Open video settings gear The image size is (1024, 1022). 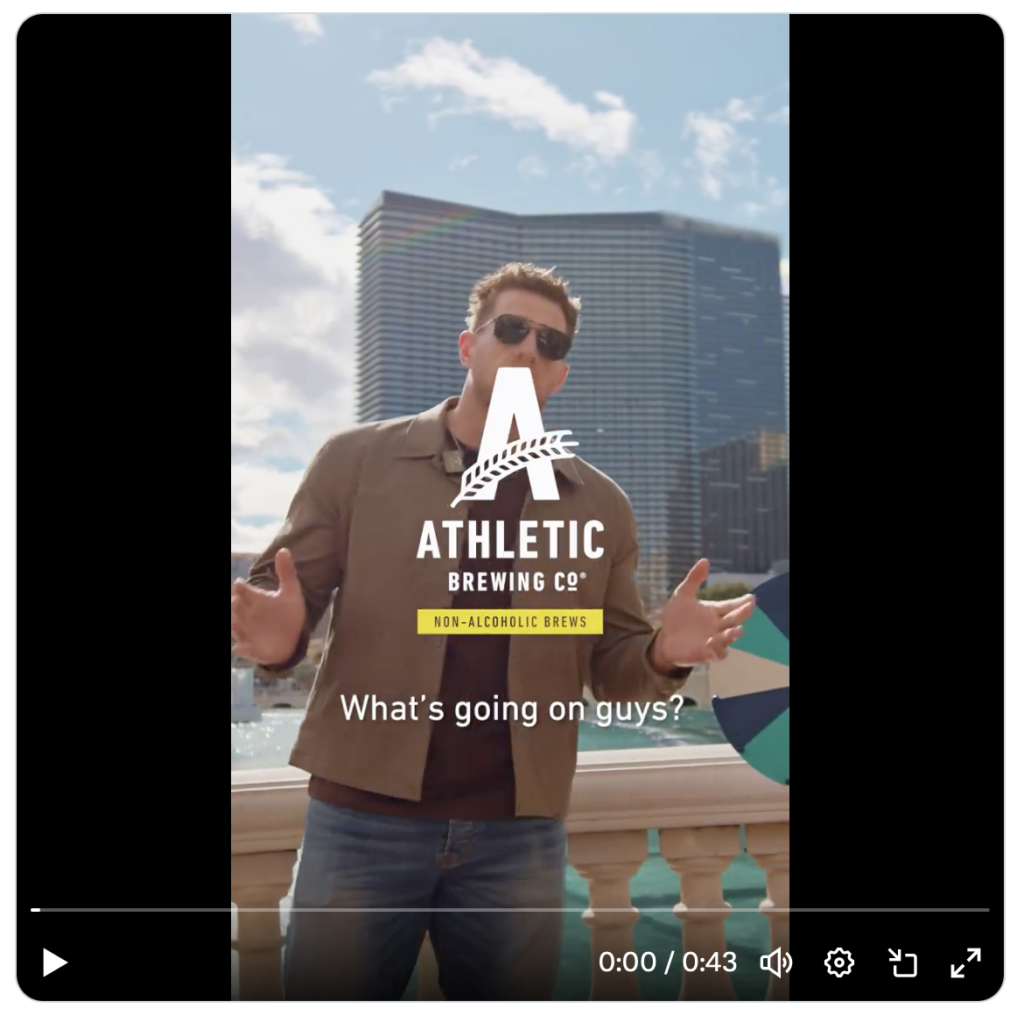pyautogui.click(x=839, y=963)
